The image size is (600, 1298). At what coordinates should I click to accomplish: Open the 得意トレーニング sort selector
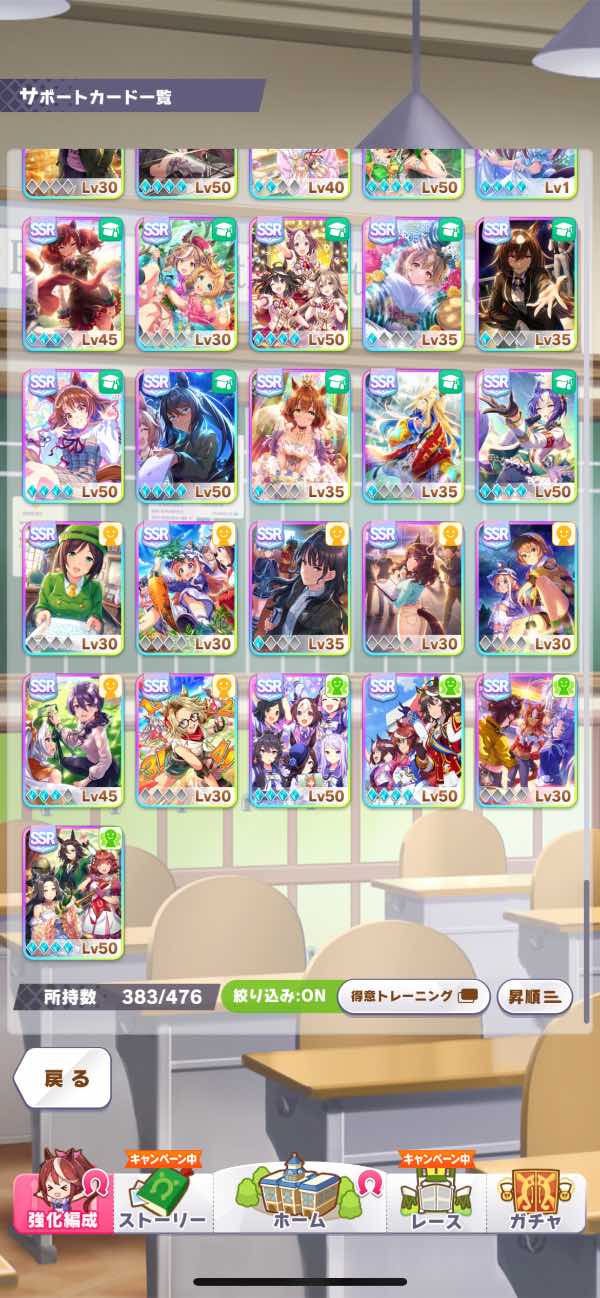click(x=413, y=996)
